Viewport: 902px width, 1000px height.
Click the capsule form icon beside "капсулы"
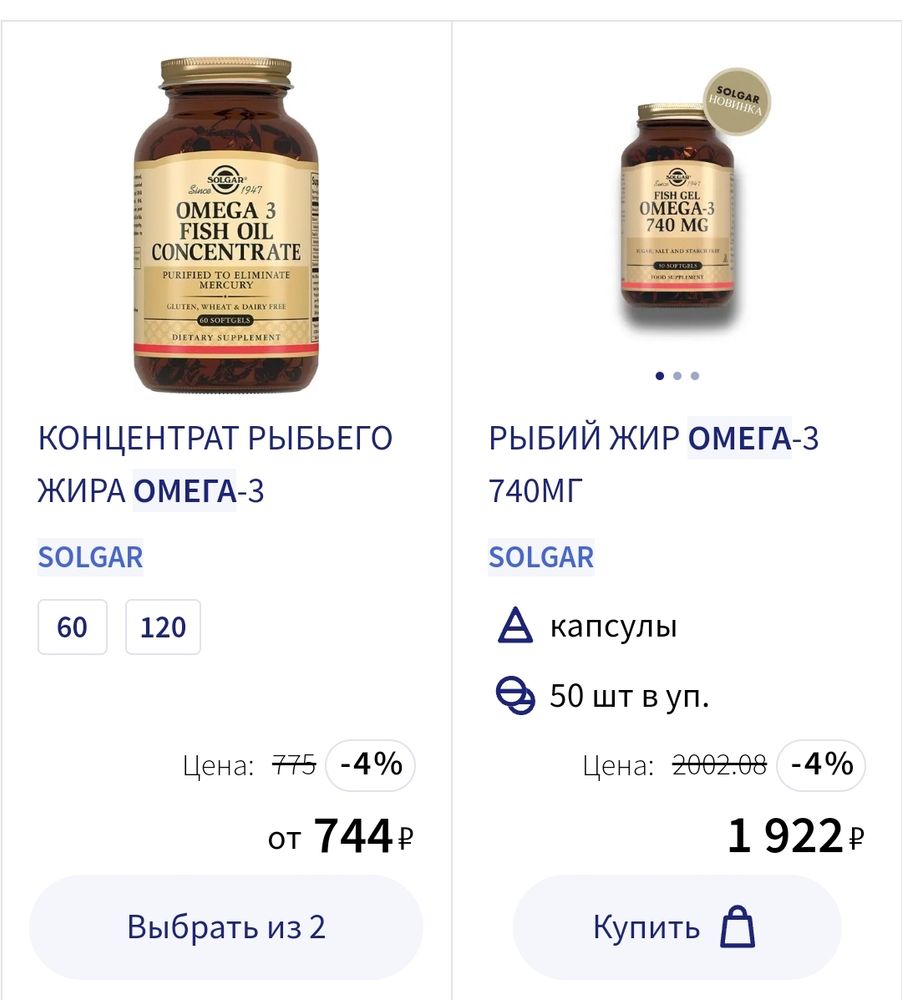[x=515, y=627]
